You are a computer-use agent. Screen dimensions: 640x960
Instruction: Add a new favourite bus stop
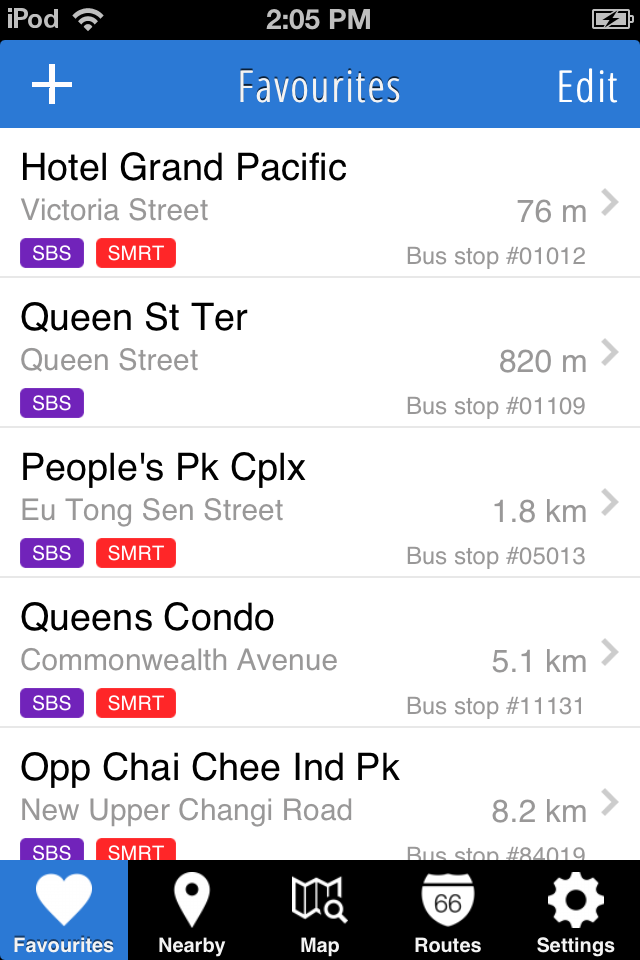(x=52, y=86)
